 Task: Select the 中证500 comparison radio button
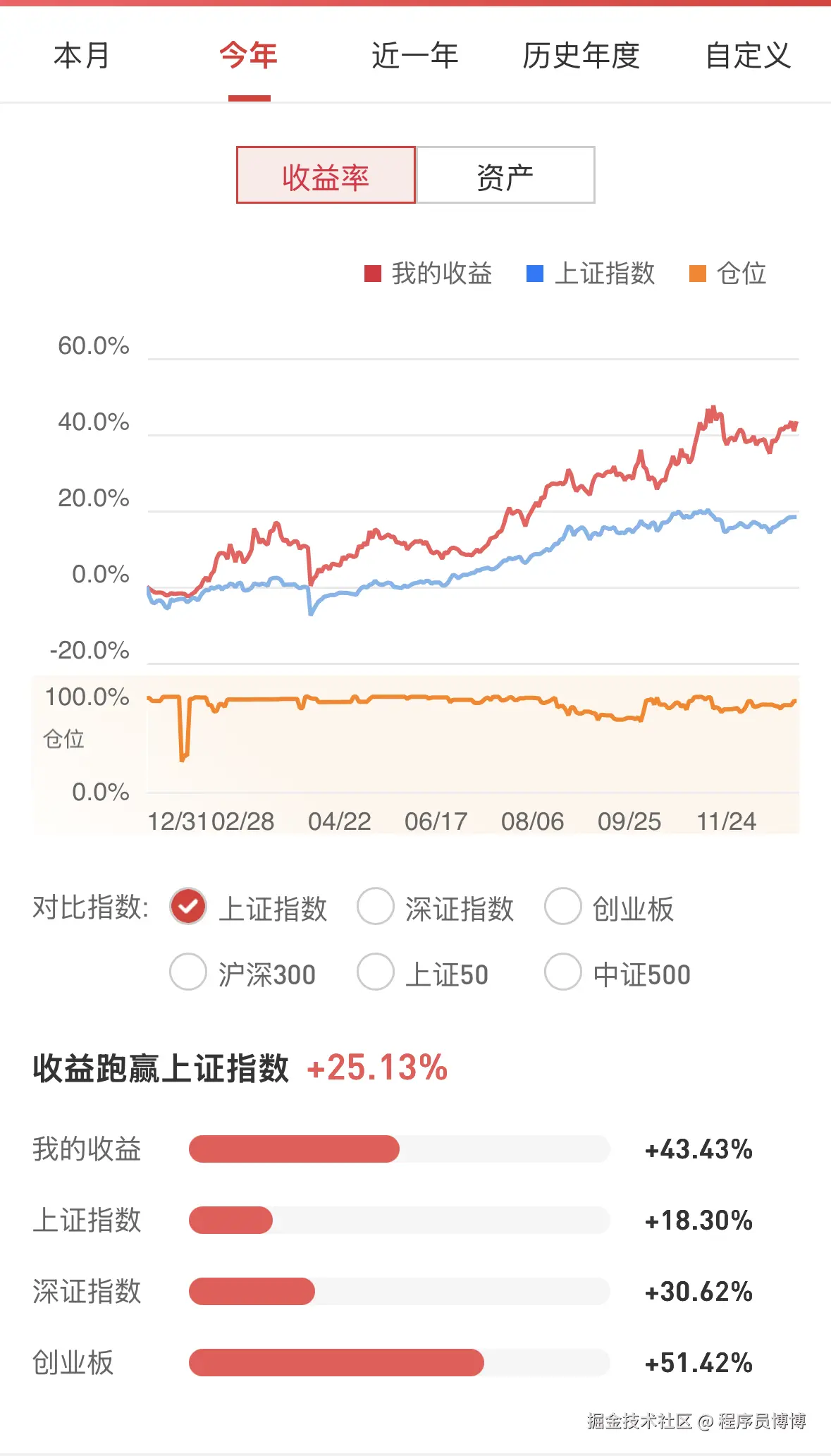563,973
